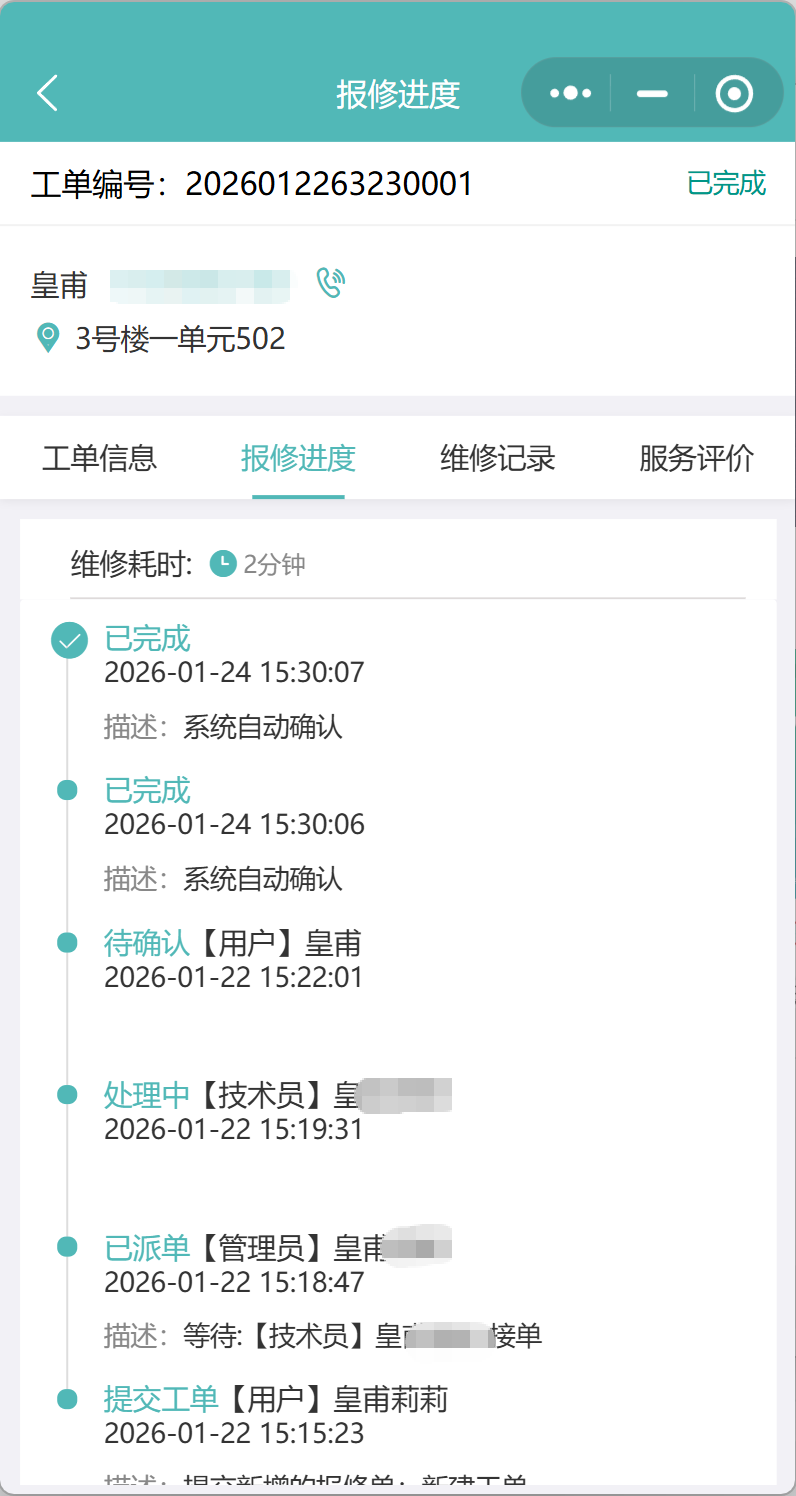The width and height of the screenshot is (796, 1496).
Task: Click the checkmark circle on the top 已完成 step
Action: tap(68, 640)
